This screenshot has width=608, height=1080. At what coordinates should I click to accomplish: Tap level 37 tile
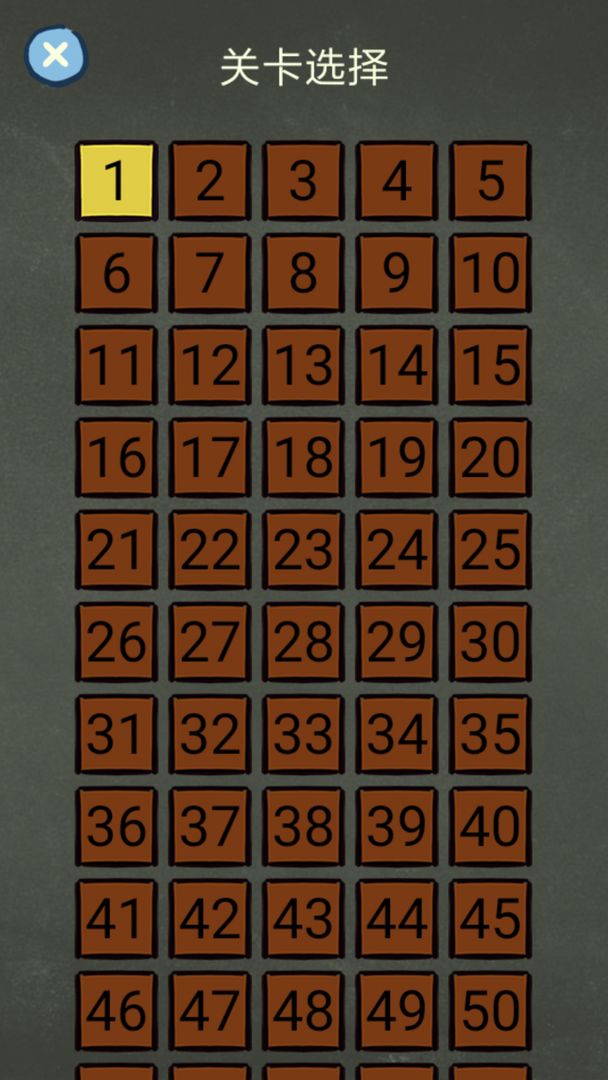pyautogui.click(x=209, y=826)
